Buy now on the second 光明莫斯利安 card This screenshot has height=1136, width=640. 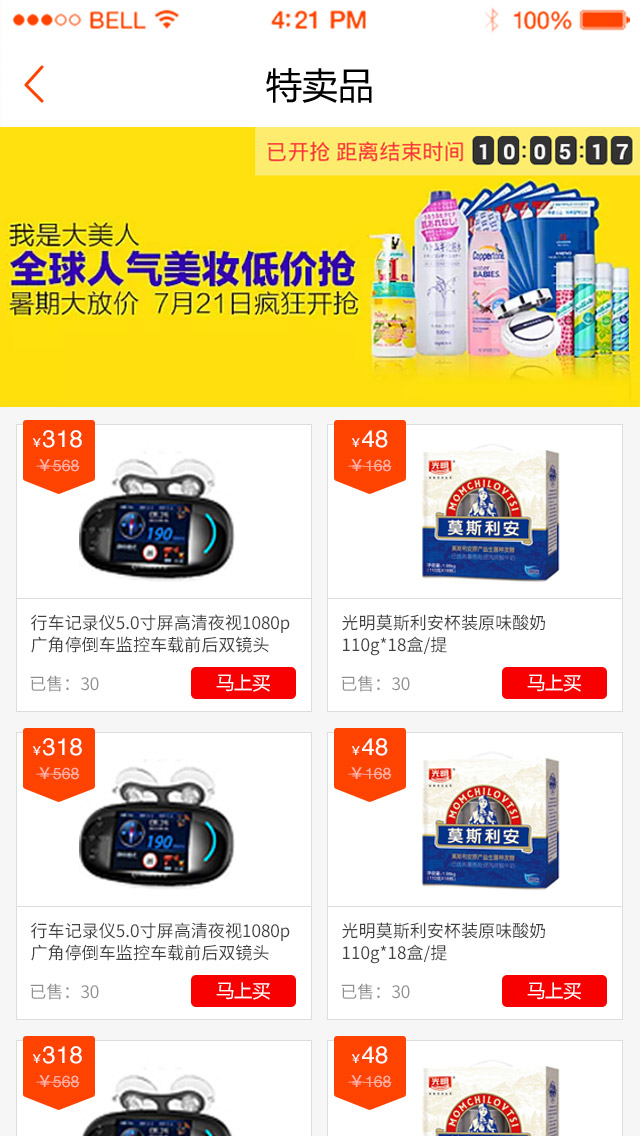554,991
